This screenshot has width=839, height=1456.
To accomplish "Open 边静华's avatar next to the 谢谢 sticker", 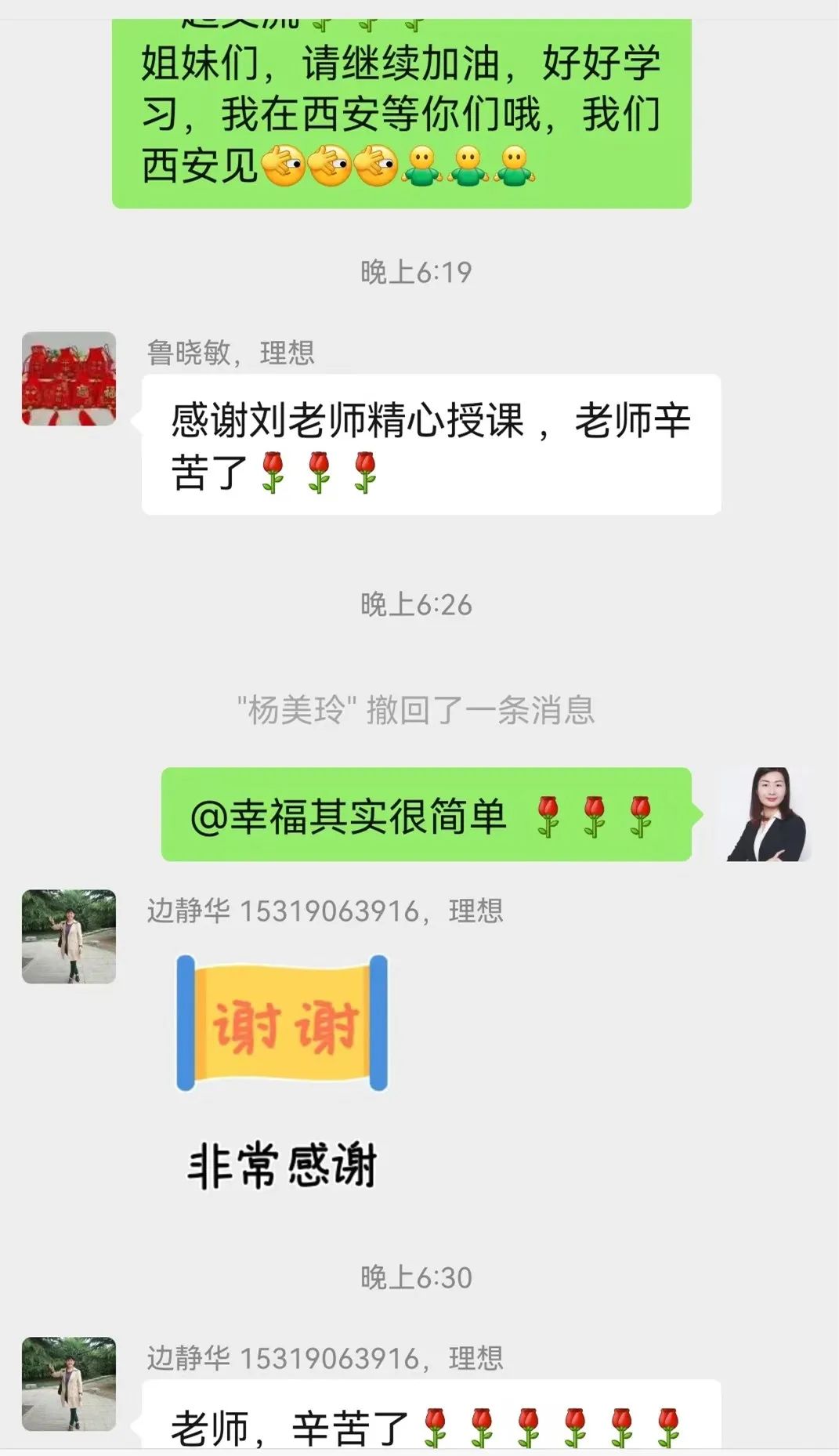I will (69, 936).
